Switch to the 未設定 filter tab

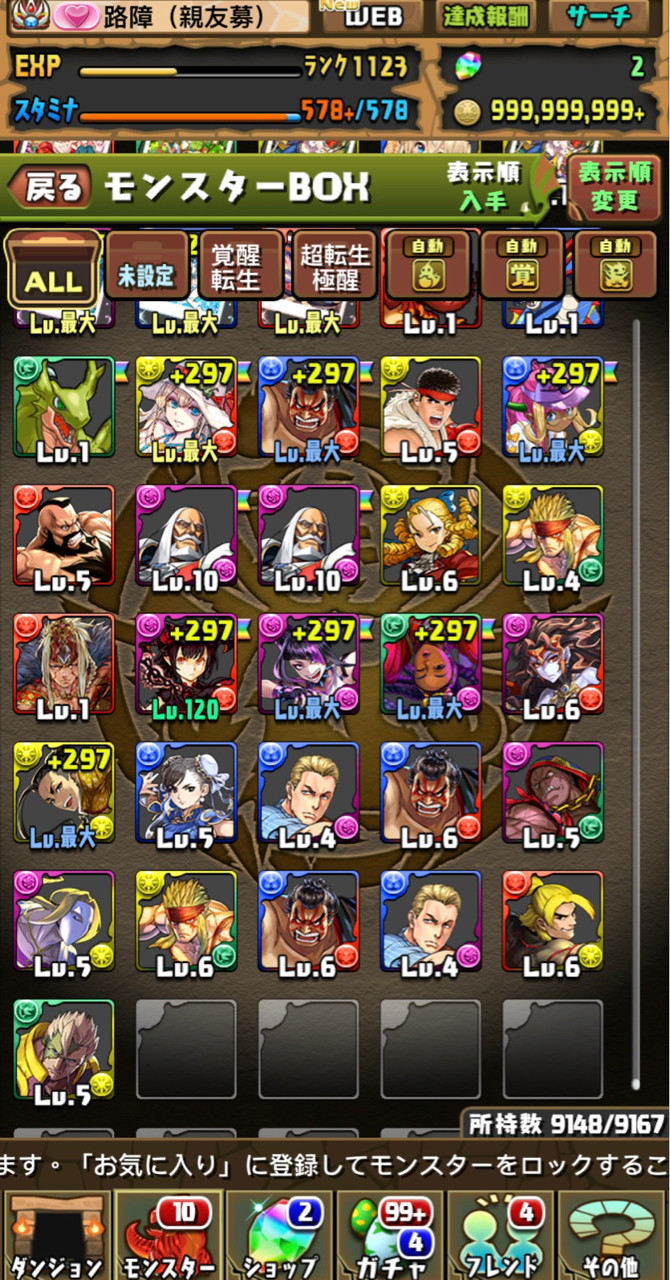click(147, 267)
